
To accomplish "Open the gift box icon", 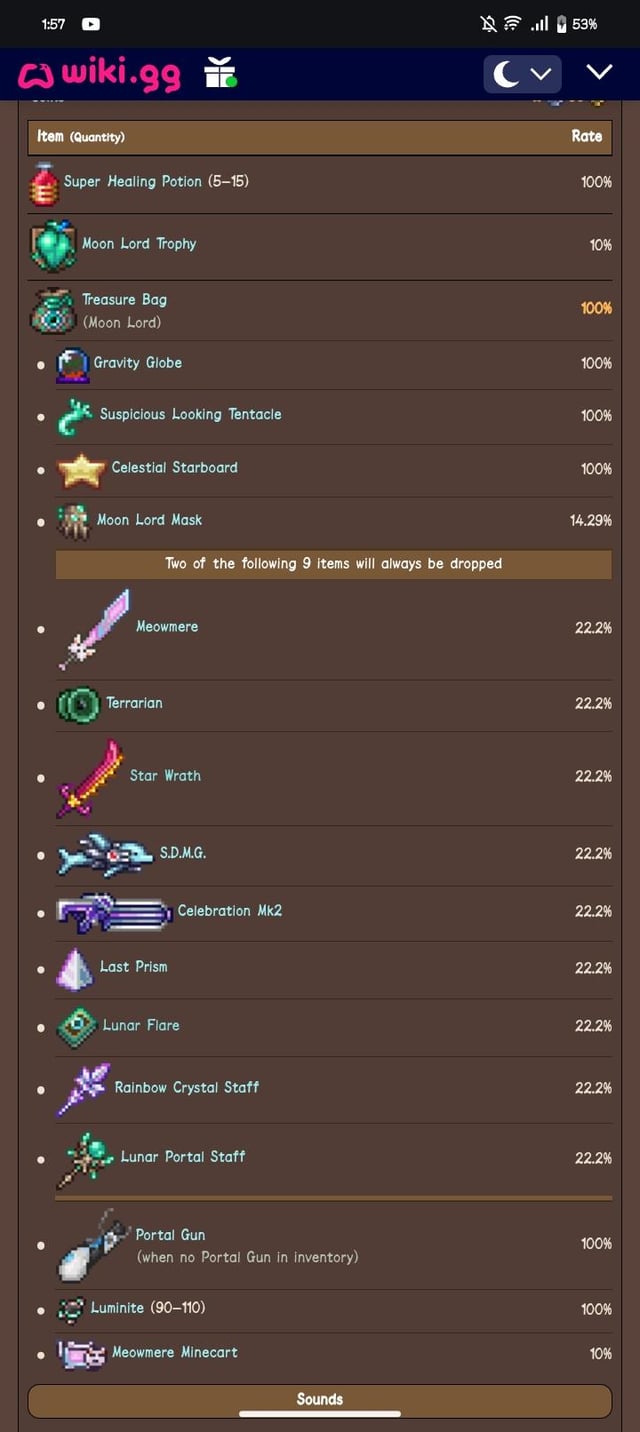I will (219, 74).
